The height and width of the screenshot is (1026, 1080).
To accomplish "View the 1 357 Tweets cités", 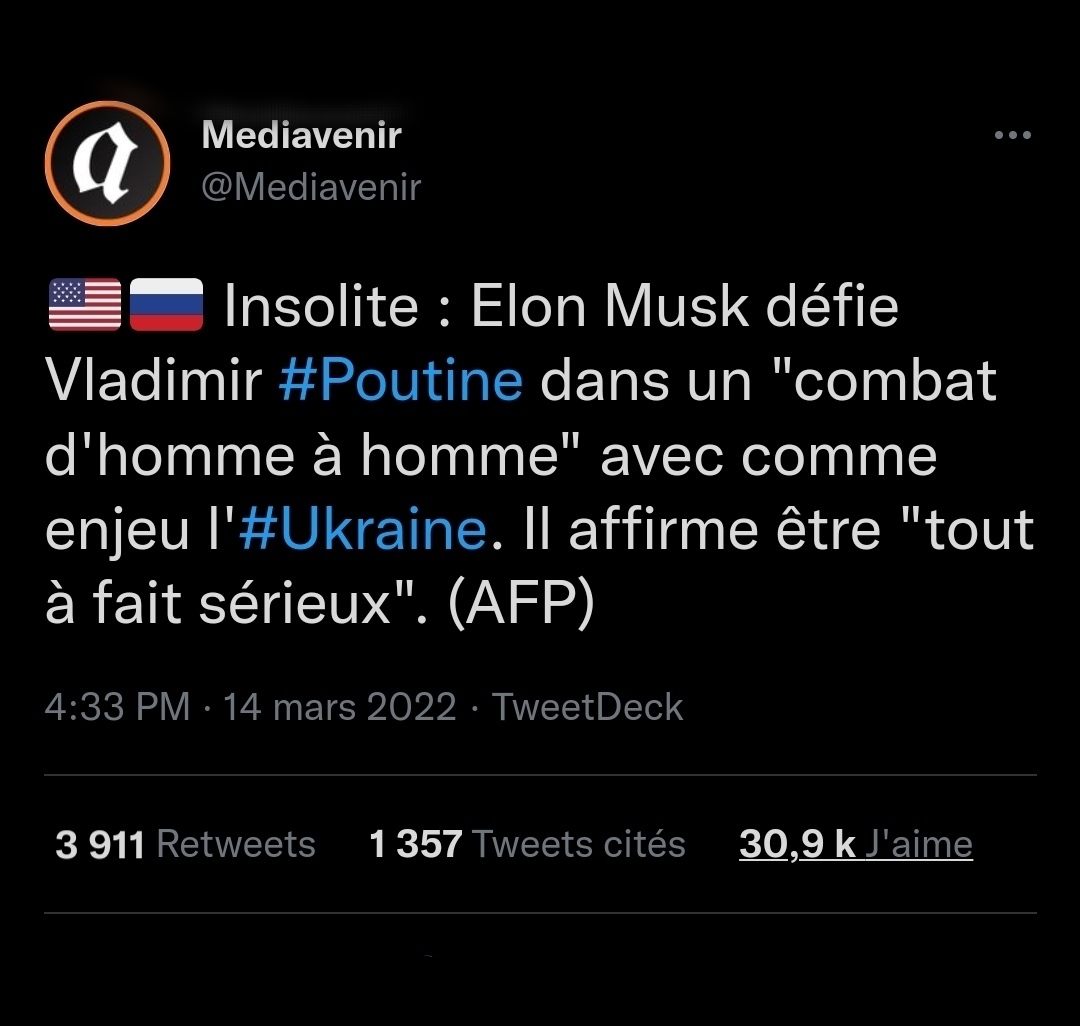I will tap(527, 844).
